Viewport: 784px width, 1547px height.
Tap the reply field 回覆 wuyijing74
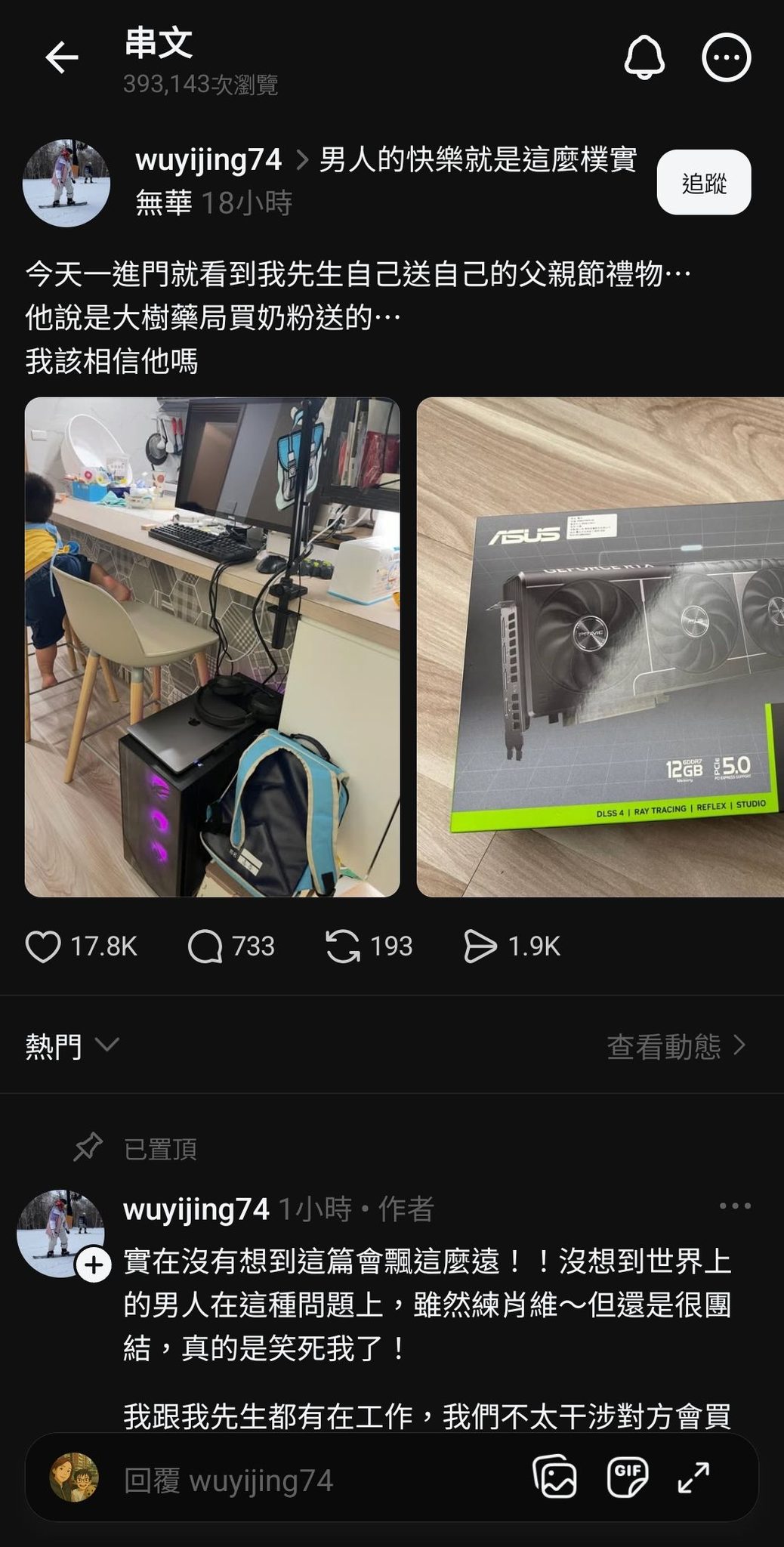(x=228, y=1481)
